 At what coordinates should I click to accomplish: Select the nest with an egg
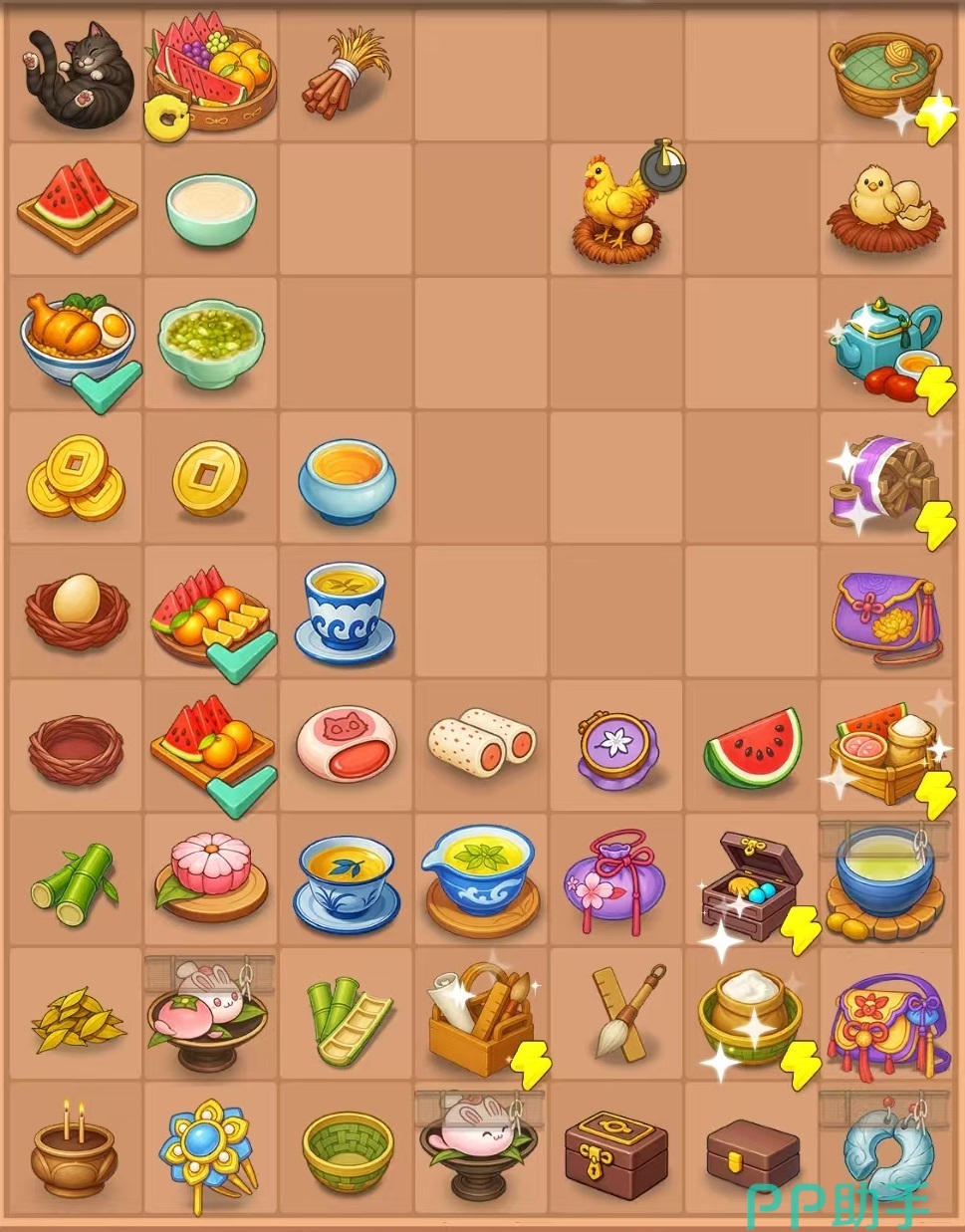tap(77, 612)
